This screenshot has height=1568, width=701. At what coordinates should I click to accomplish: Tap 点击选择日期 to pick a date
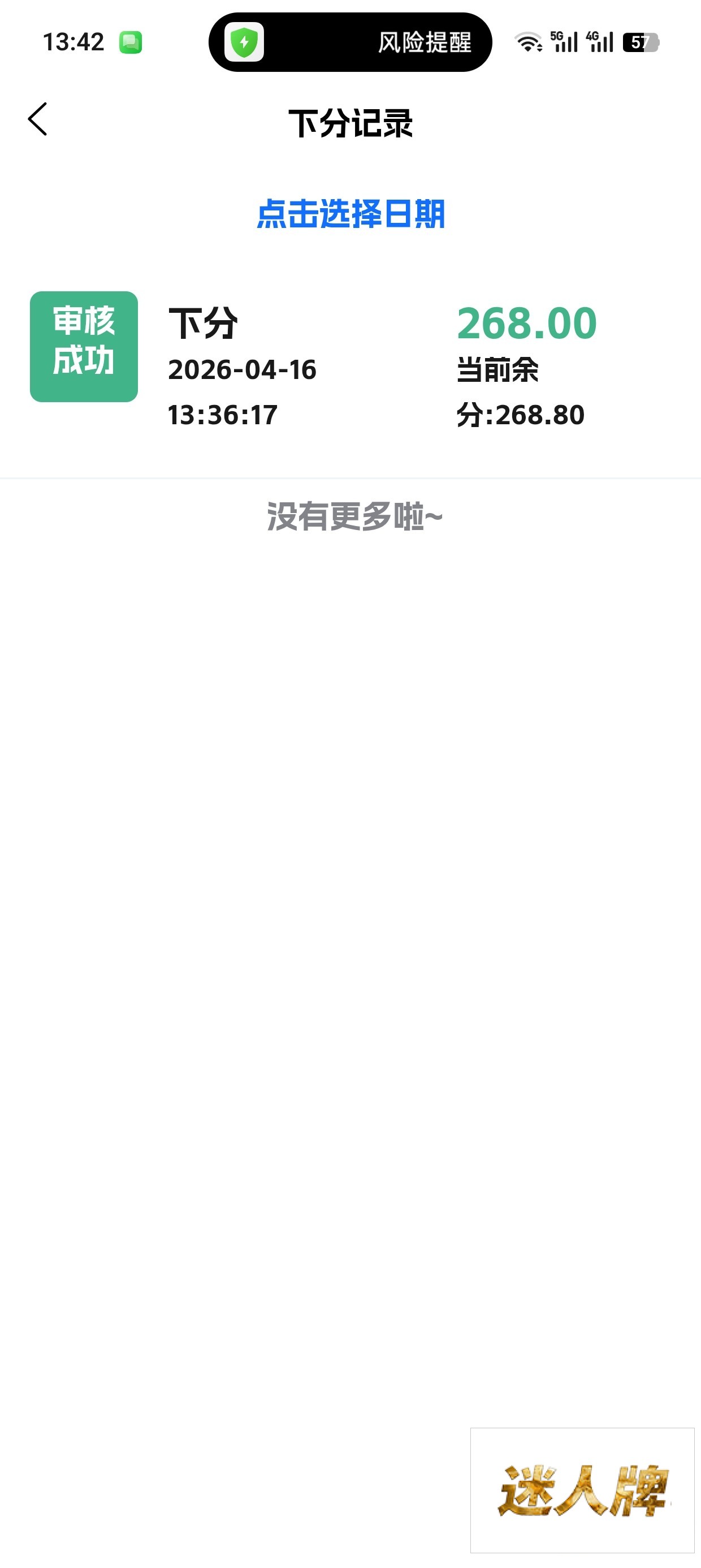350,214
